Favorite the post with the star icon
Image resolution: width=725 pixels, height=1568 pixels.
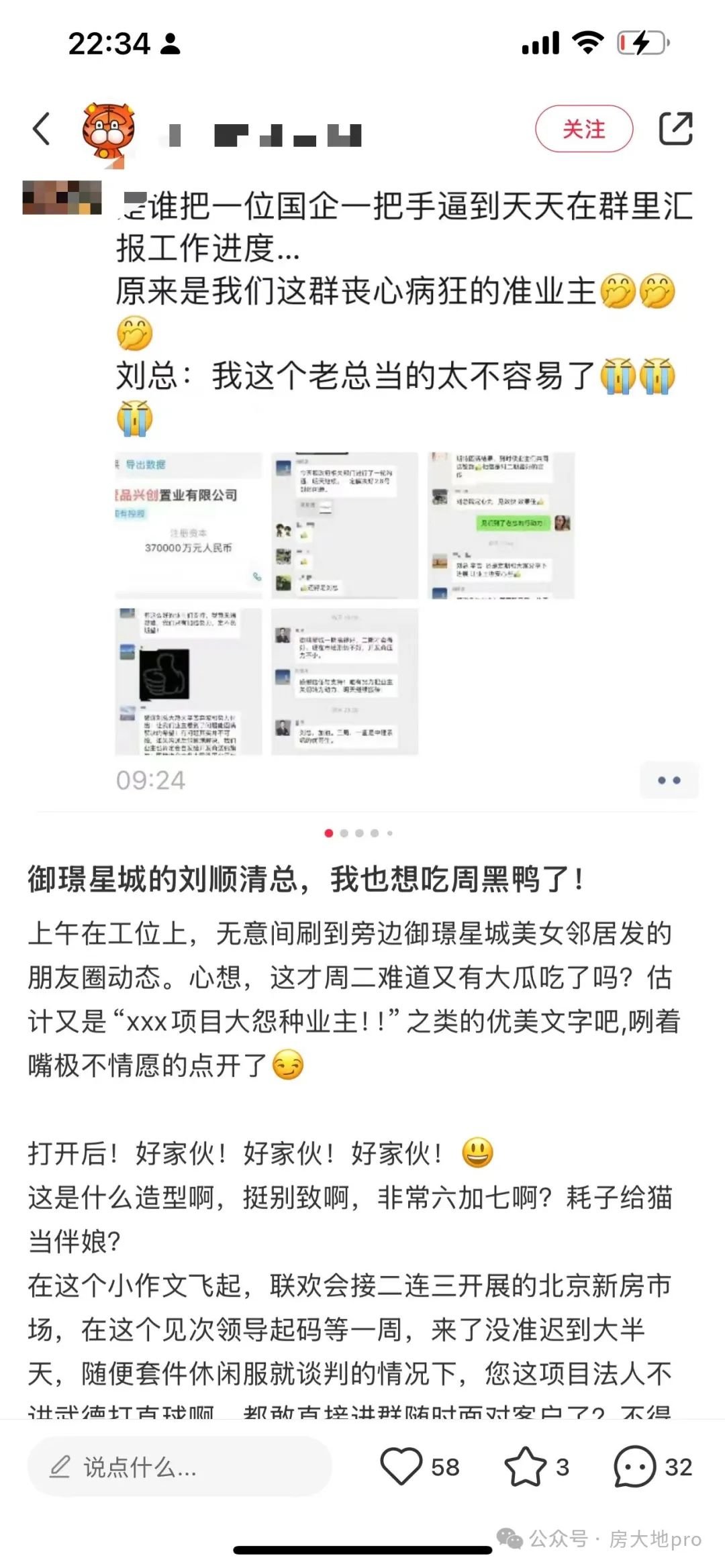526,1467
